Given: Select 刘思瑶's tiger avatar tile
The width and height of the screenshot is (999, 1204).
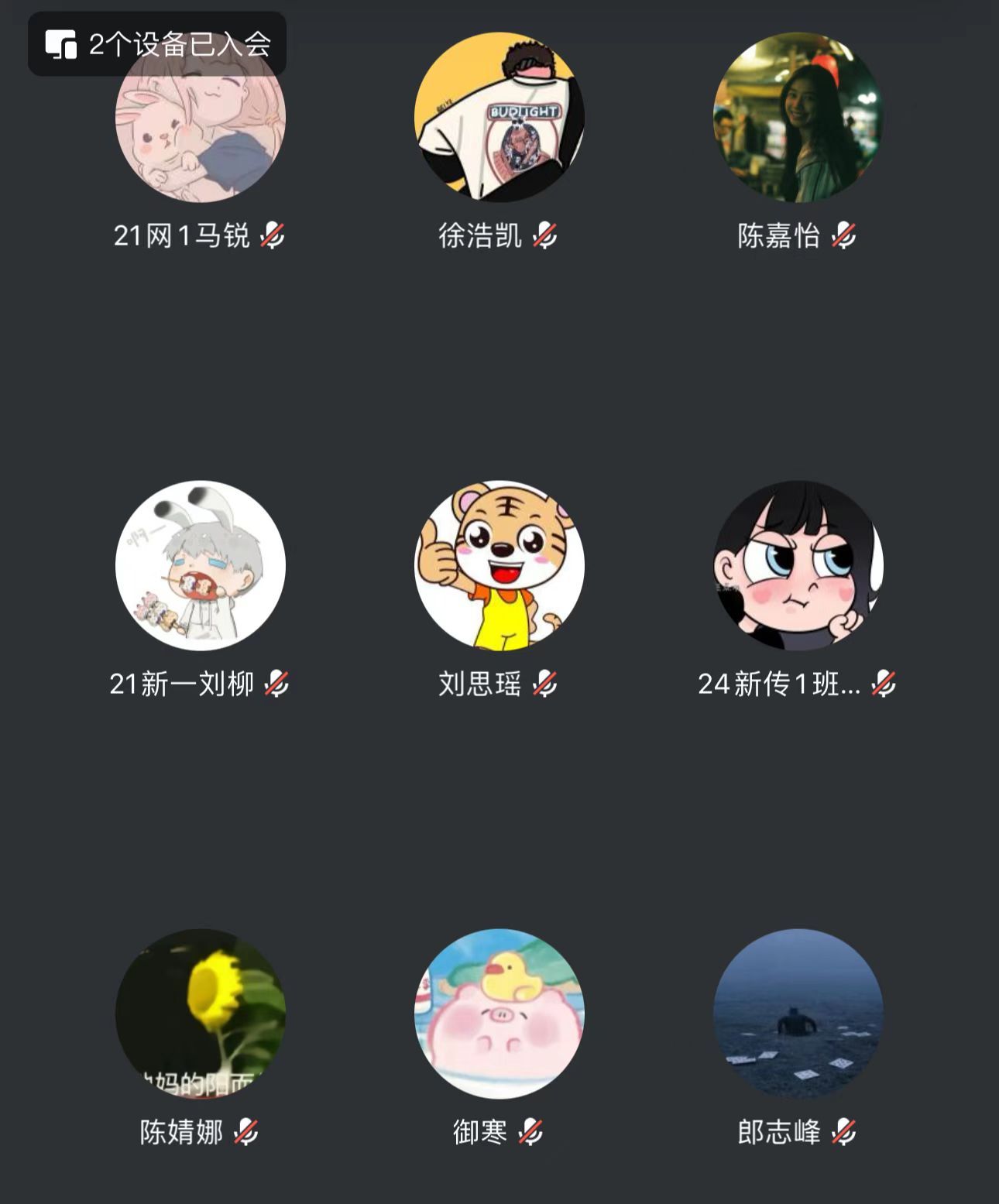Looking at the screenshot, I should [499, 565].
